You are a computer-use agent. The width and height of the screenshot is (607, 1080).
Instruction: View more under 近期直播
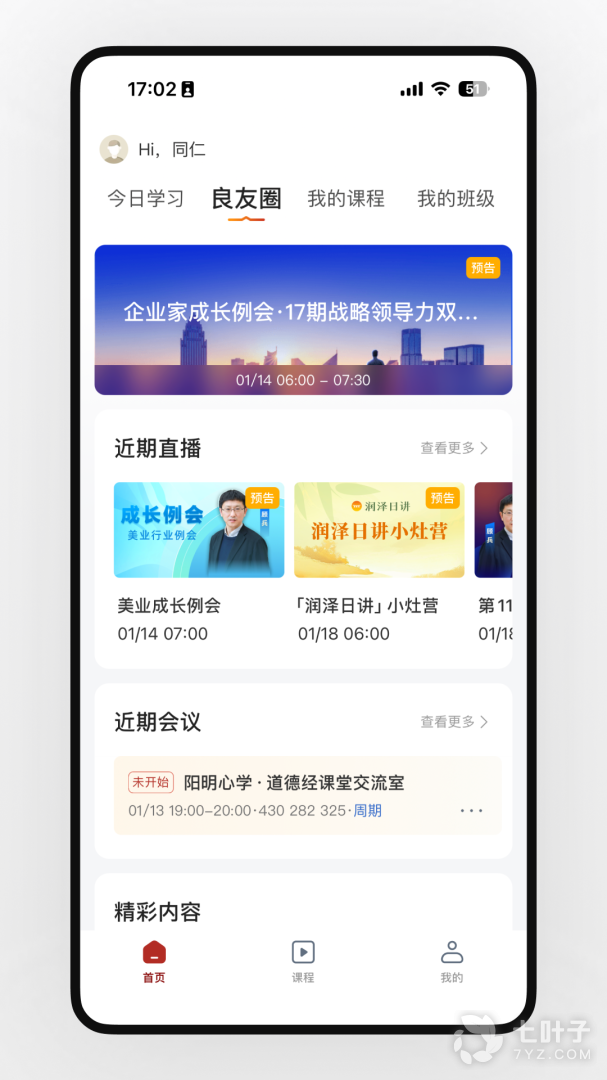point(454,448)
